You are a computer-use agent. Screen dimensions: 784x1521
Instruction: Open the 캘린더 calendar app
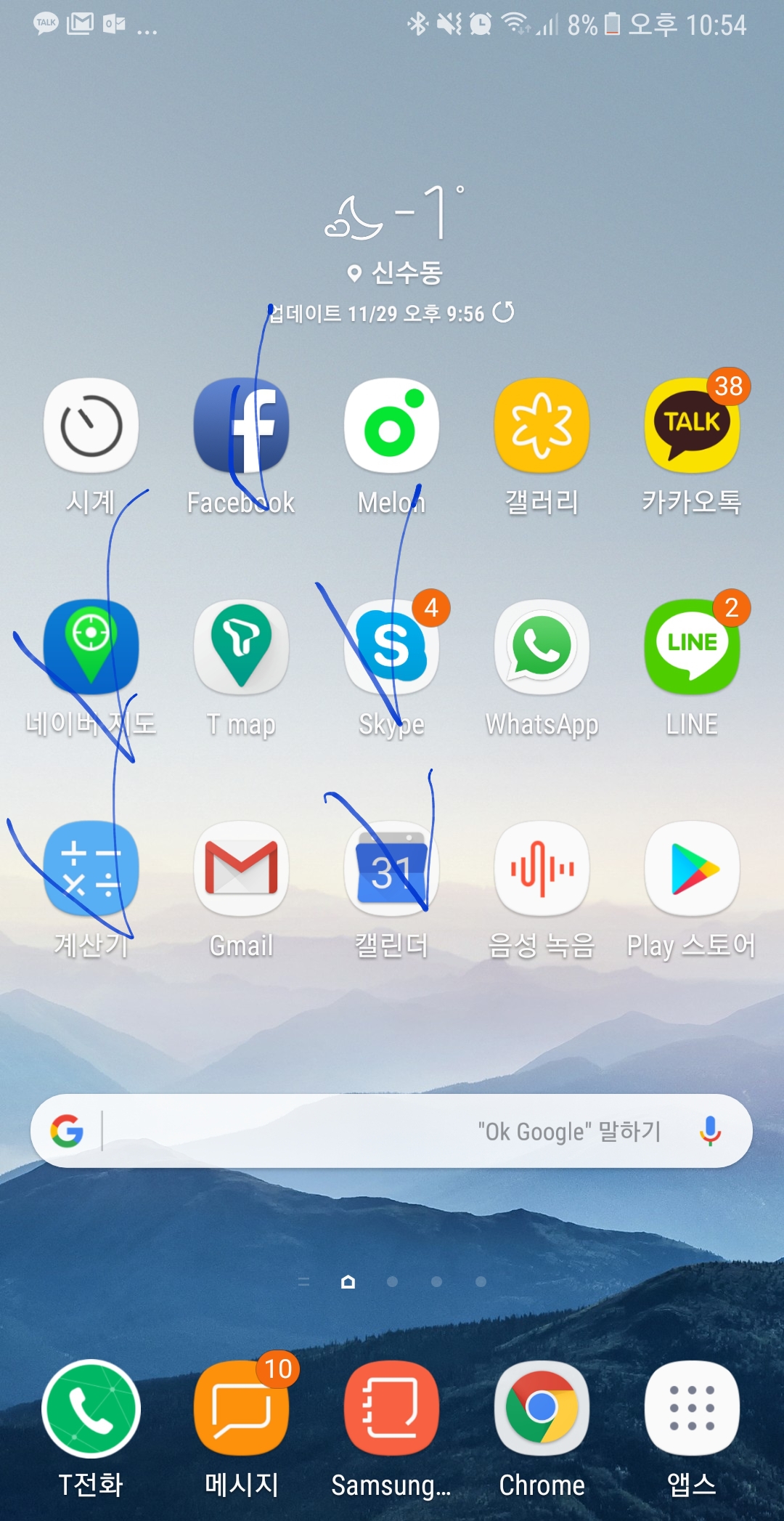coord(391,869)
